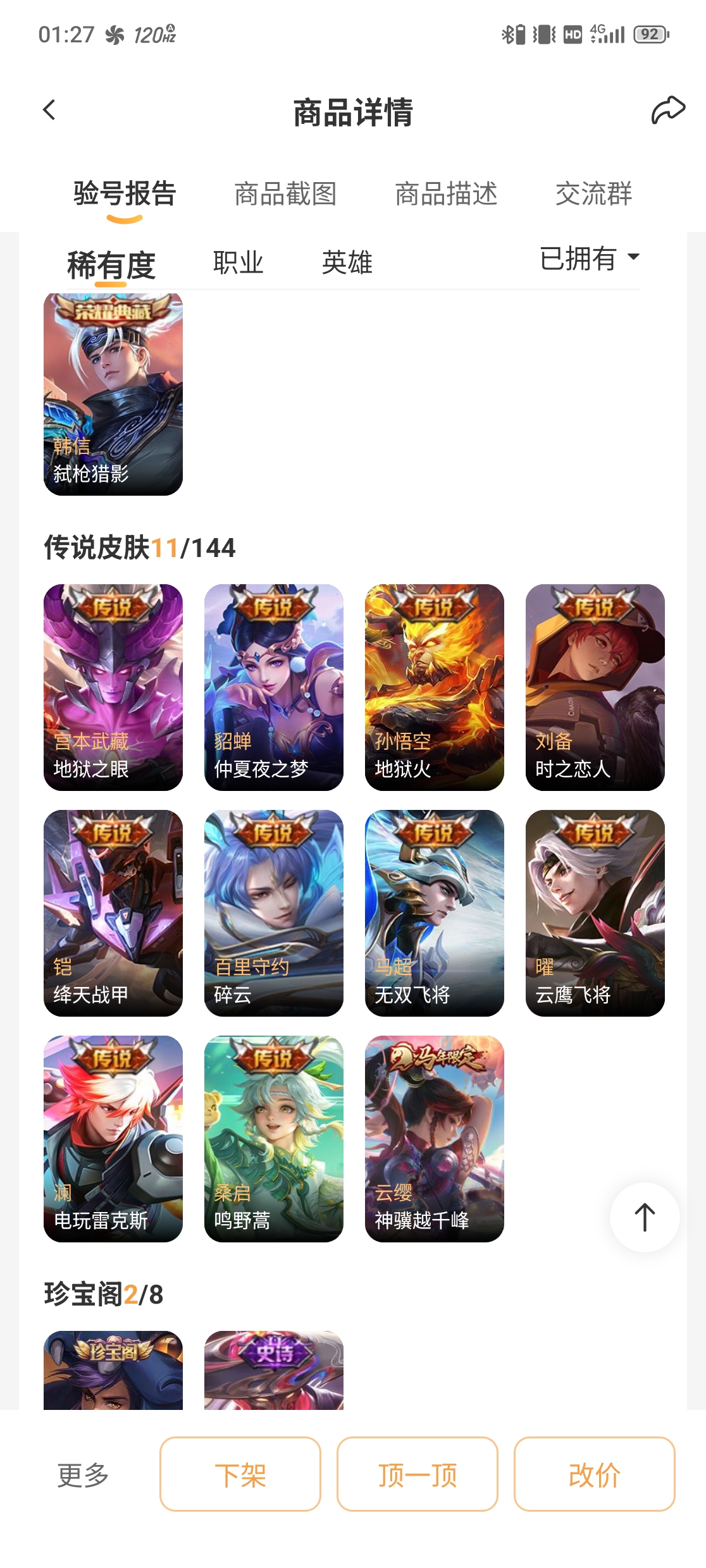Open the 貂蝉 仲夏夜之梦 skin card
The width and height of the screenshot is (706, 1568).
(x=274, y=687)
